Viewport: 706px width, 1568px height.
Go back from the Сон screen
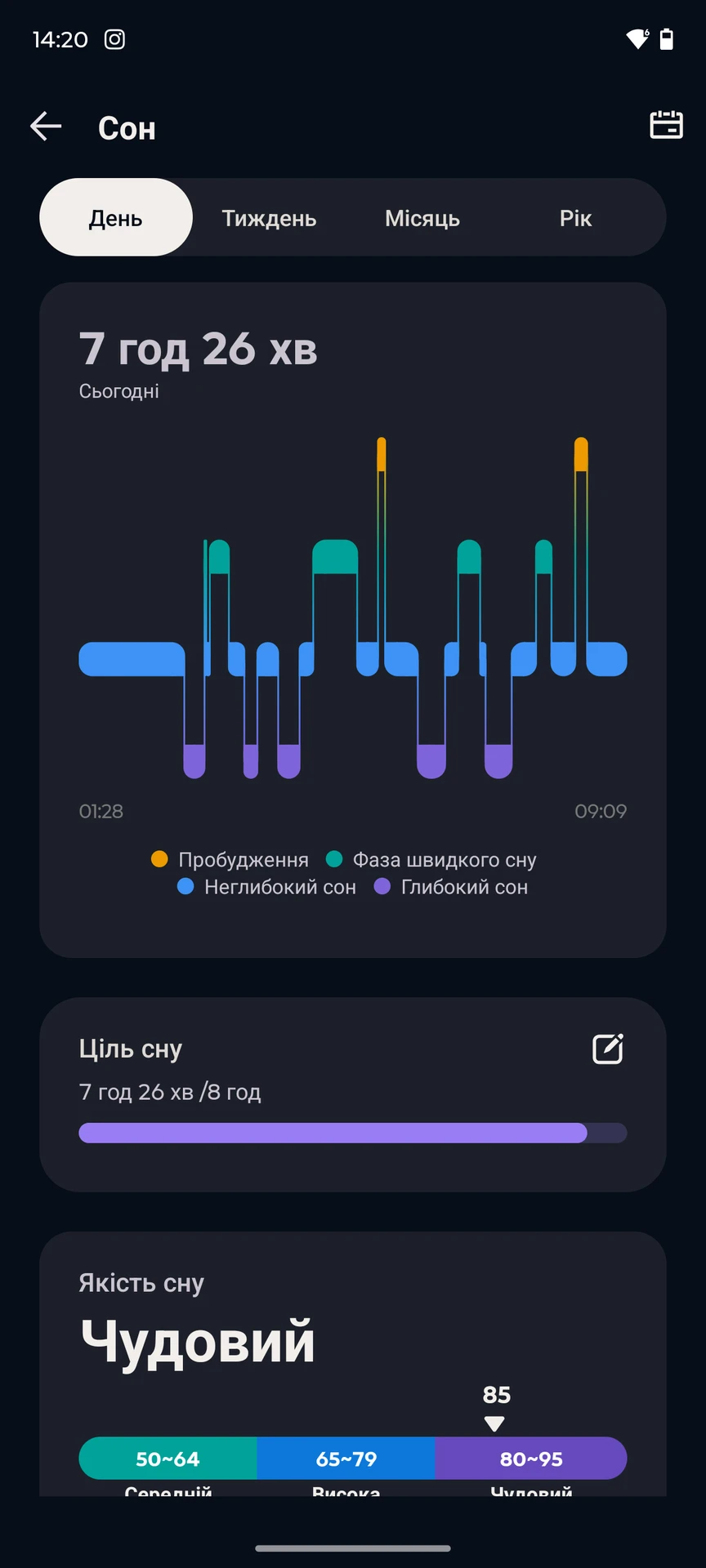pyautogui.click(x=46, y=127)
